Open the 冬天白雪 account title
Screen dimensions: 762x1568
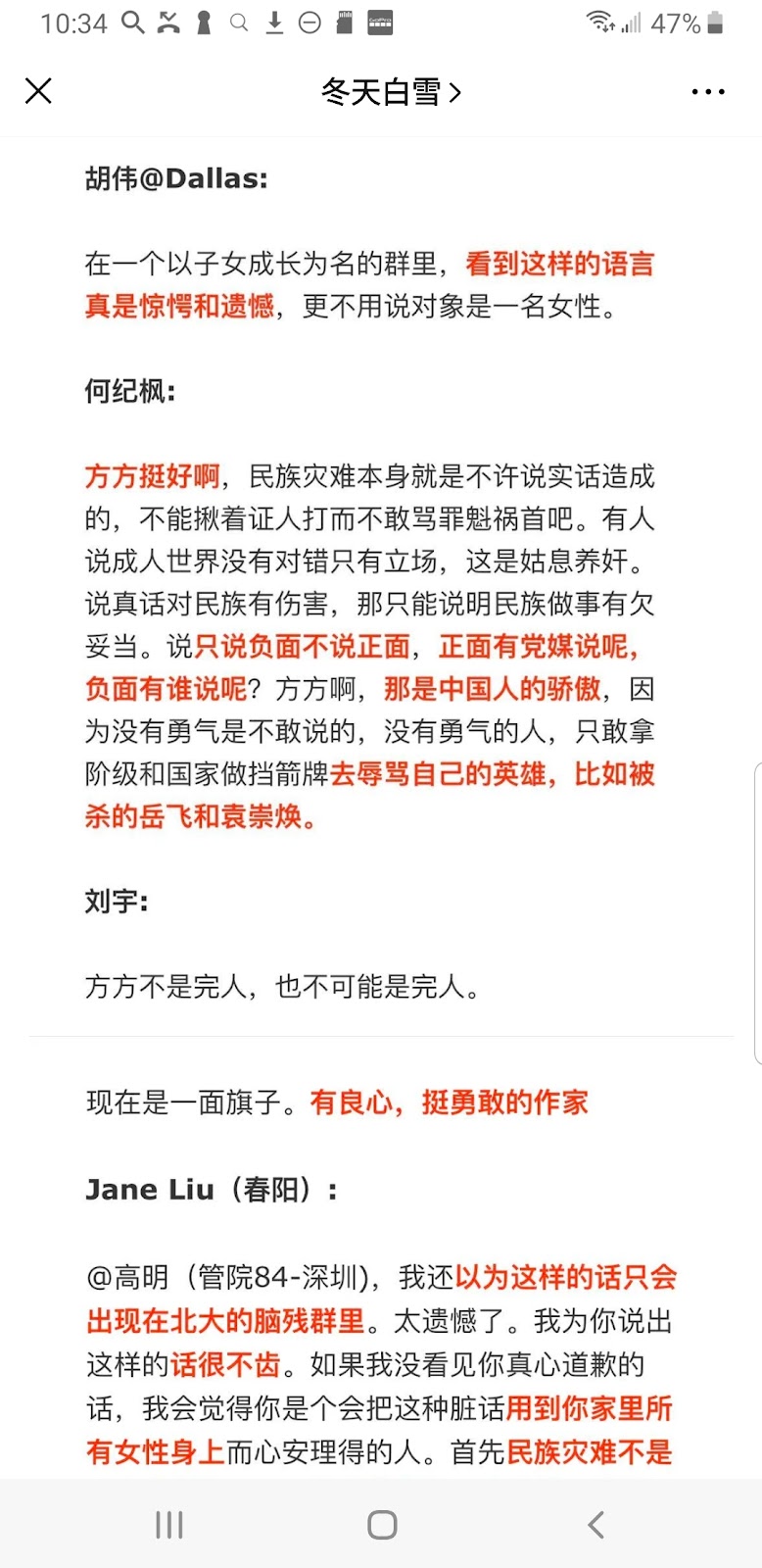point(390,92)
